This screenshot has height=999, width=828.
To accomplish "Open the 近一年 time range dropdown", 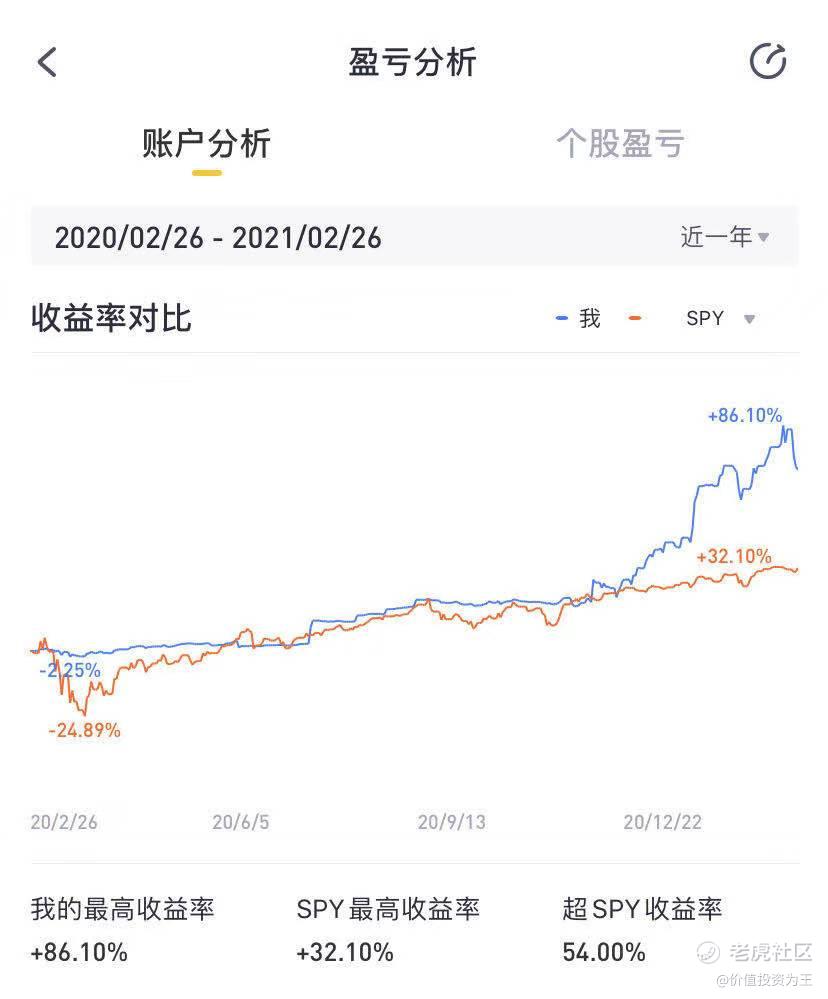I will 712,237.
